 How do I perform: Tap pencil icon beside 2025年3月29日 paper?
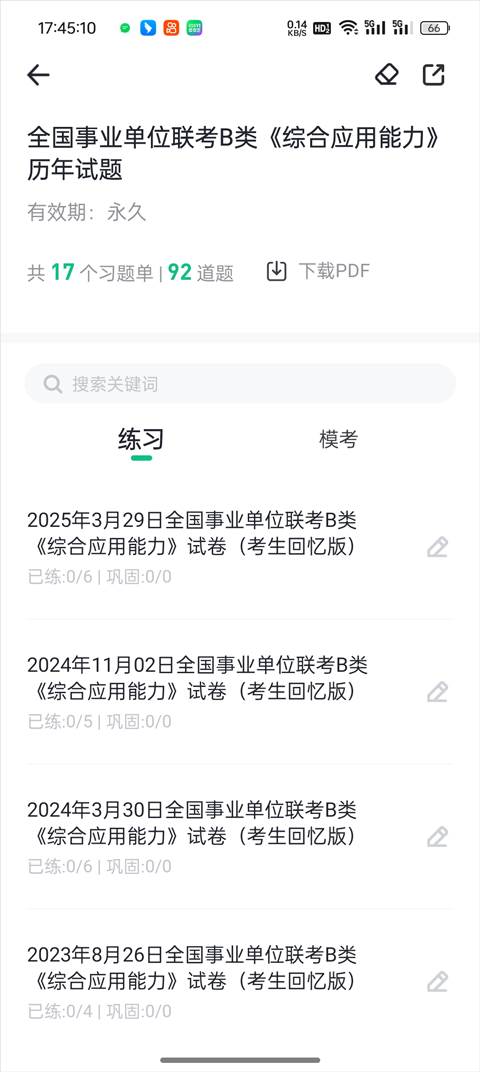point(438,548)
